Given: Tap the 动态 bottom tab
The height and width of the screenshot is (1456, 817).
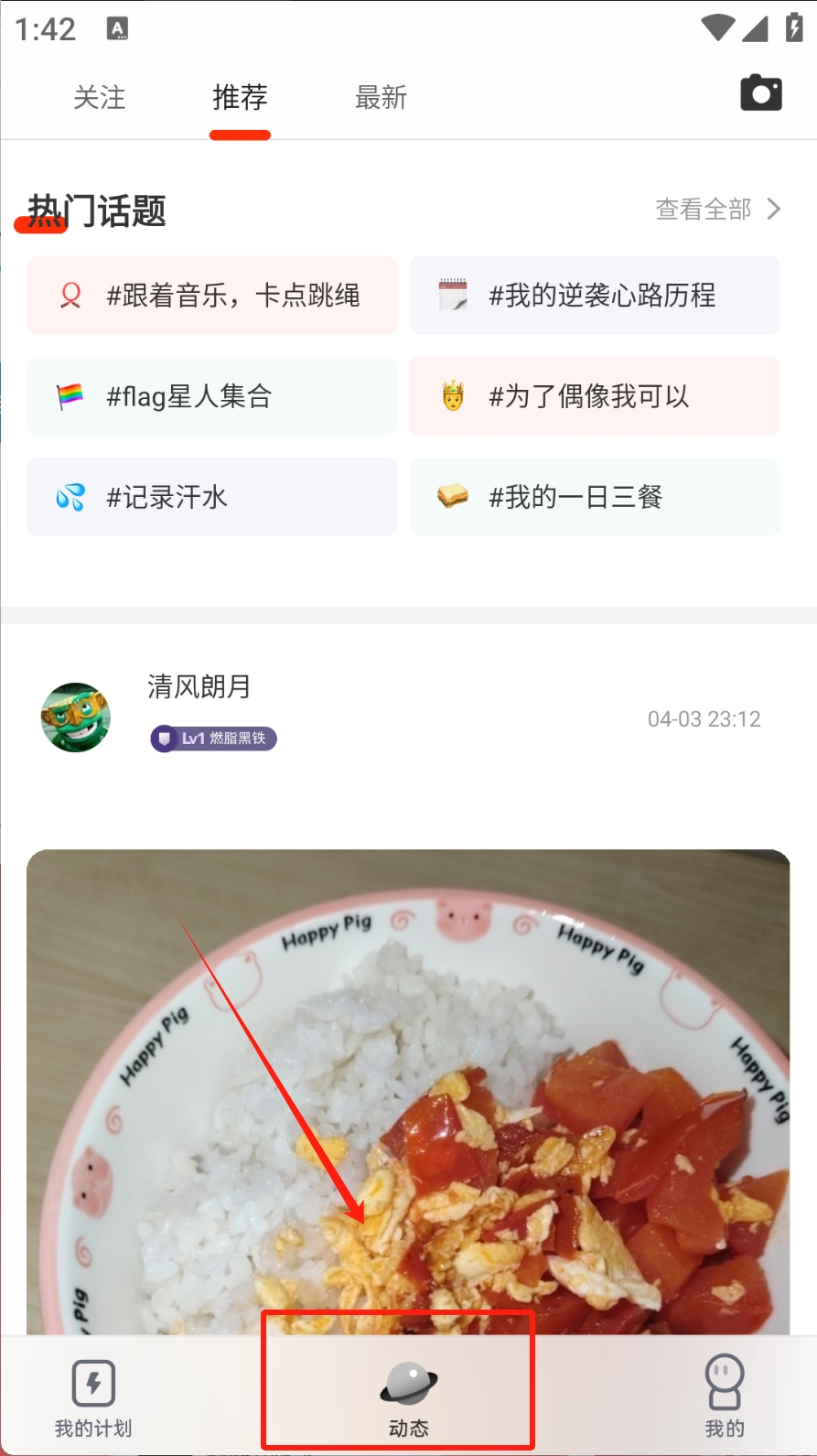Looking at the screenshot, I should pos(408,1397).
